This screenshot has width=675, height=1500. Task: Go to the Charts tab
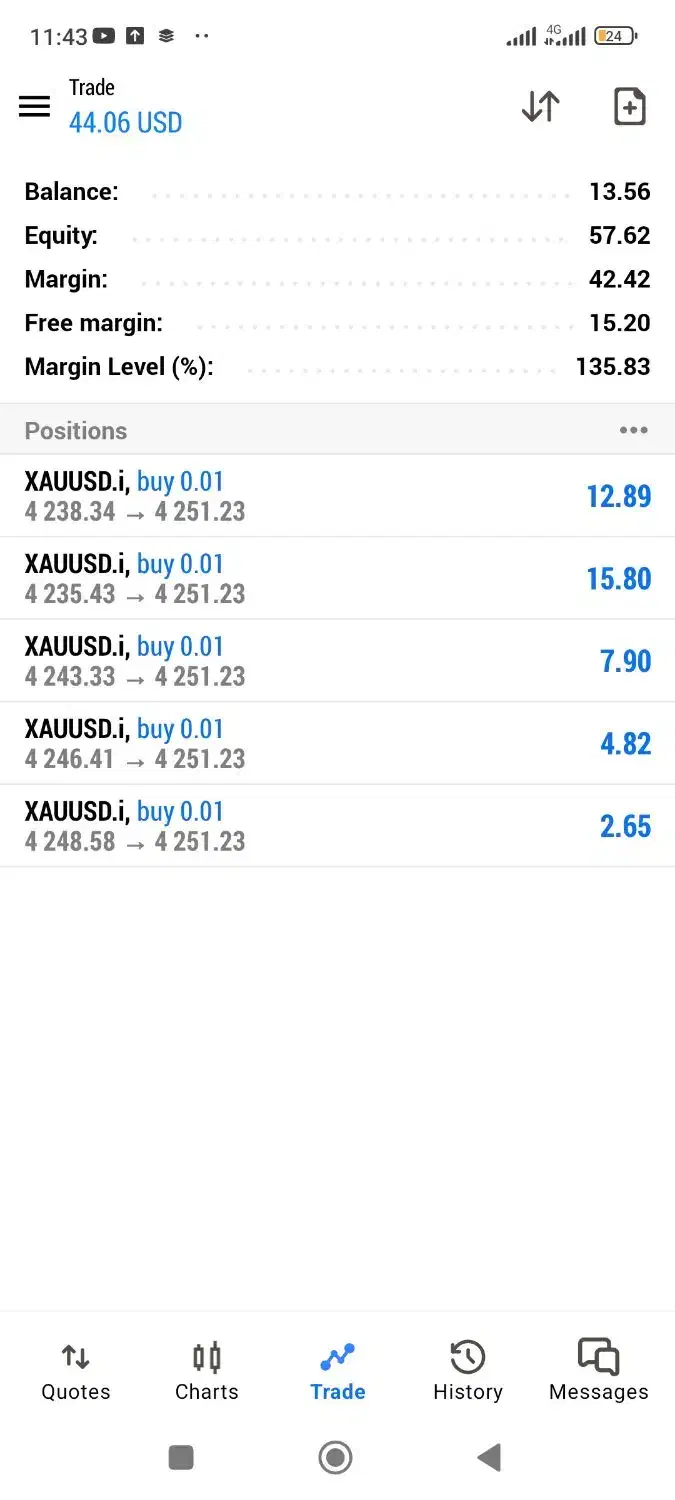(x=207, y=1372)
